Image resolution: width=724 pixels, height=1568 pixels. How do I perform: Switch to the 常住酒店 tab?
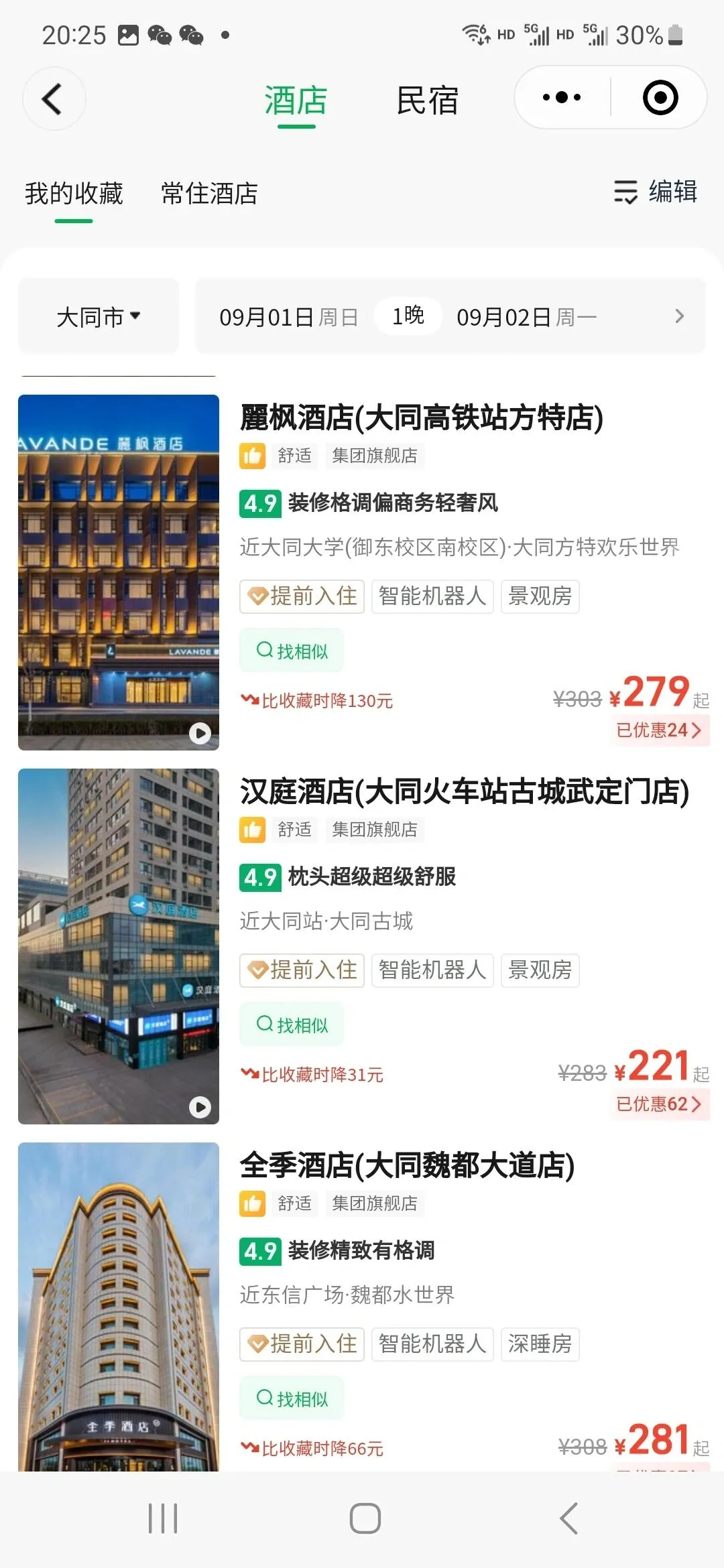coord(209,194)
